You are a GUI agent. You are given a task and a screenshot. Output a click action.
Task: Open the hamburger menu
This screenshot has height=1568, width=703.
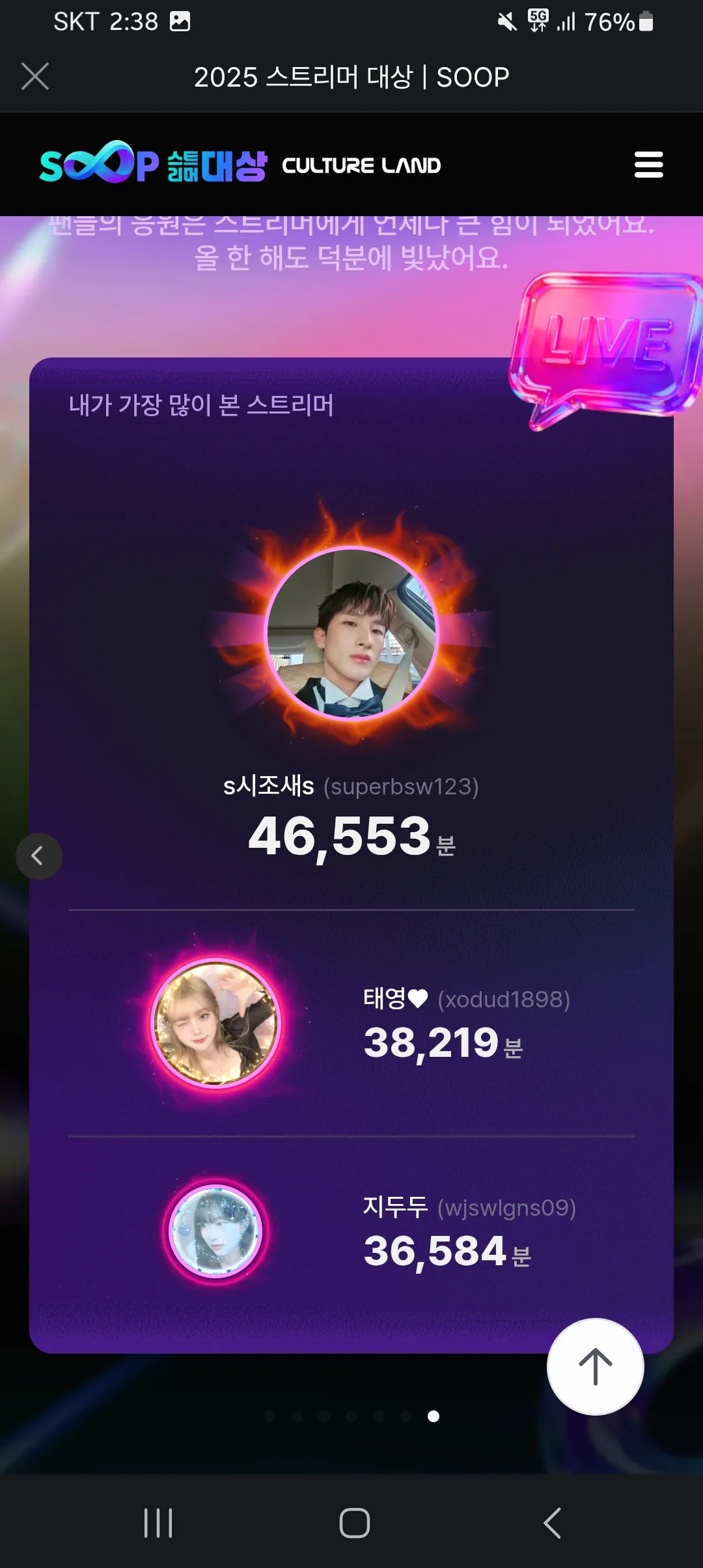click(648, 165)
